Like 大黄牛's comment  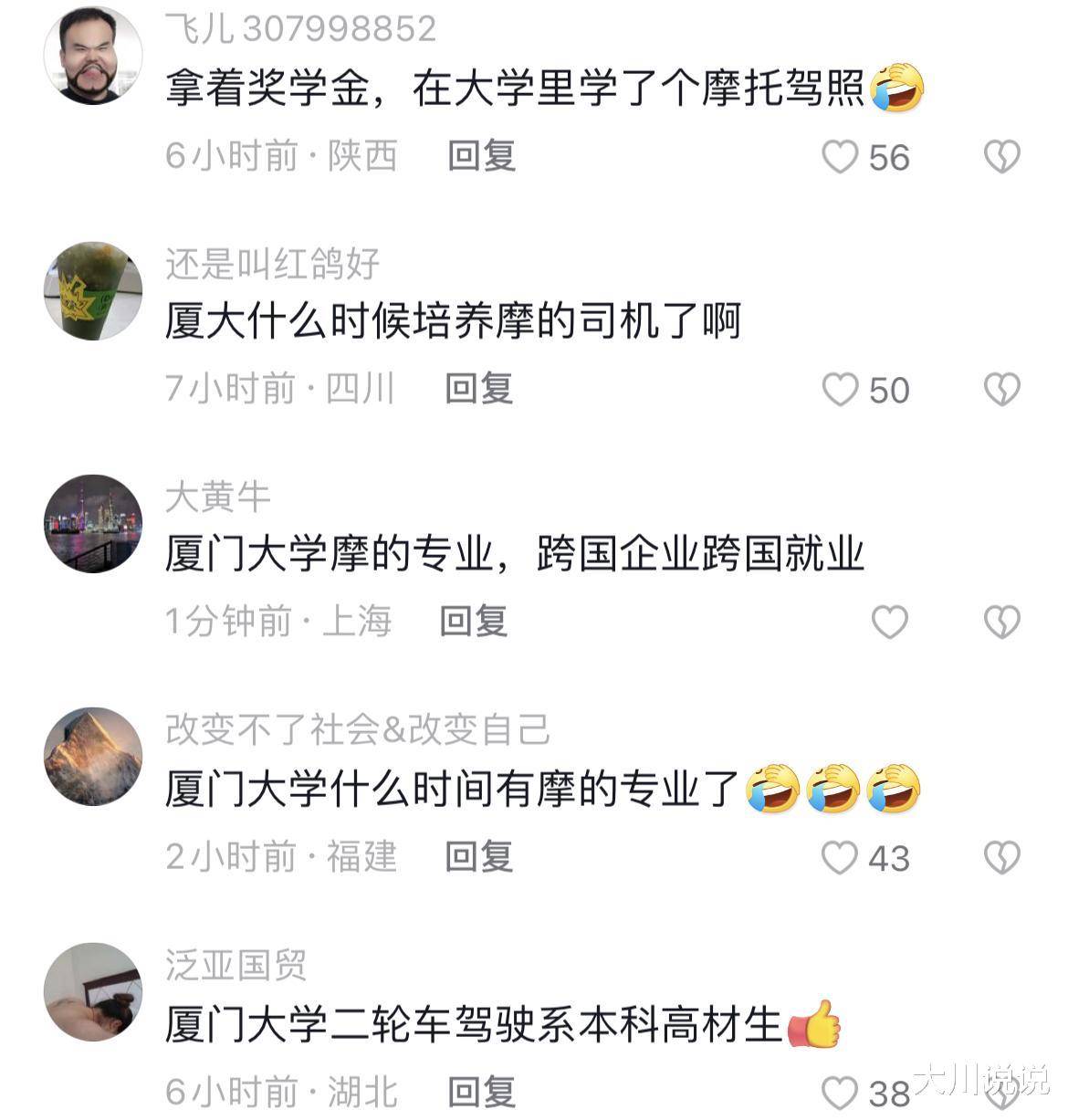[x=889, y=623]
